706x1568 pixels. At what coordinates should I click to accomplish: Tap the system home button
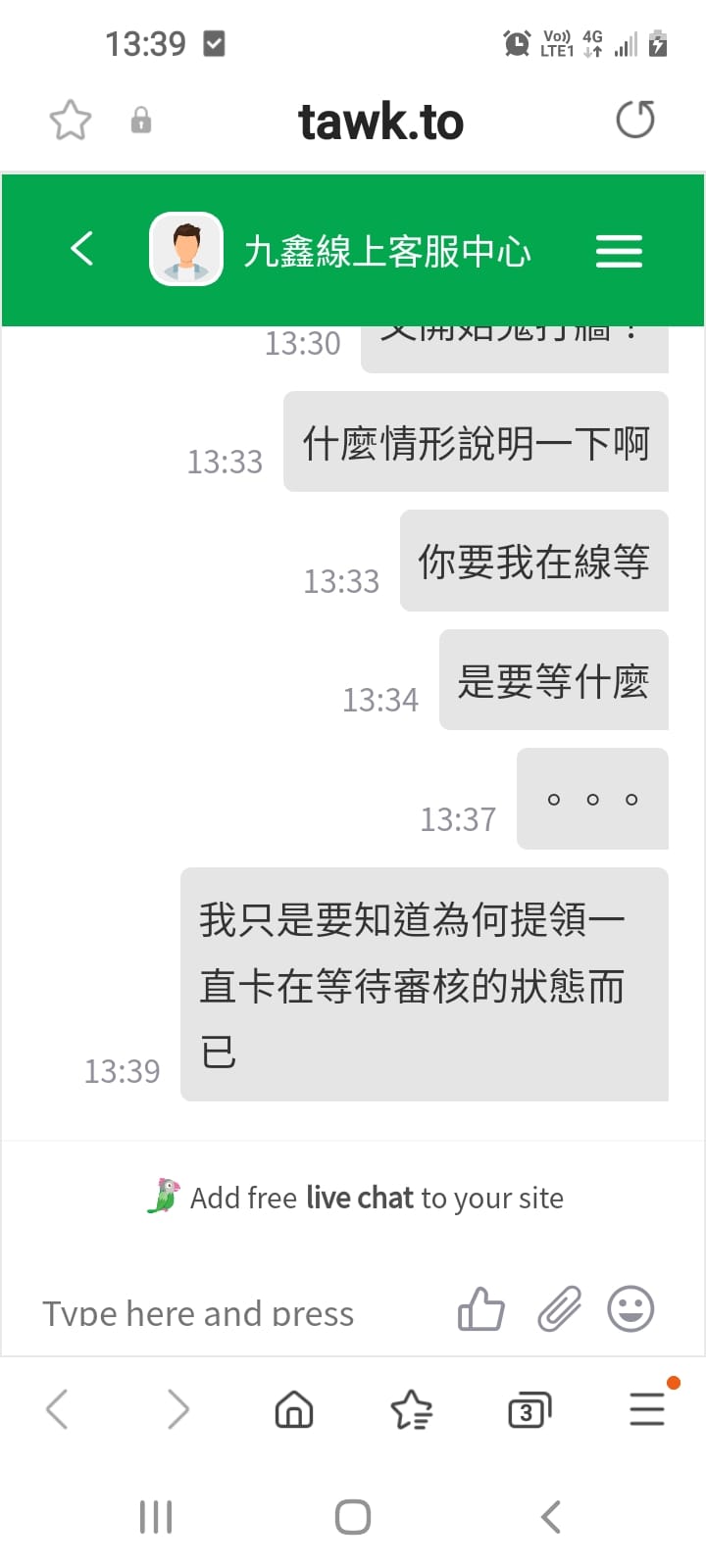[353, 1516]
